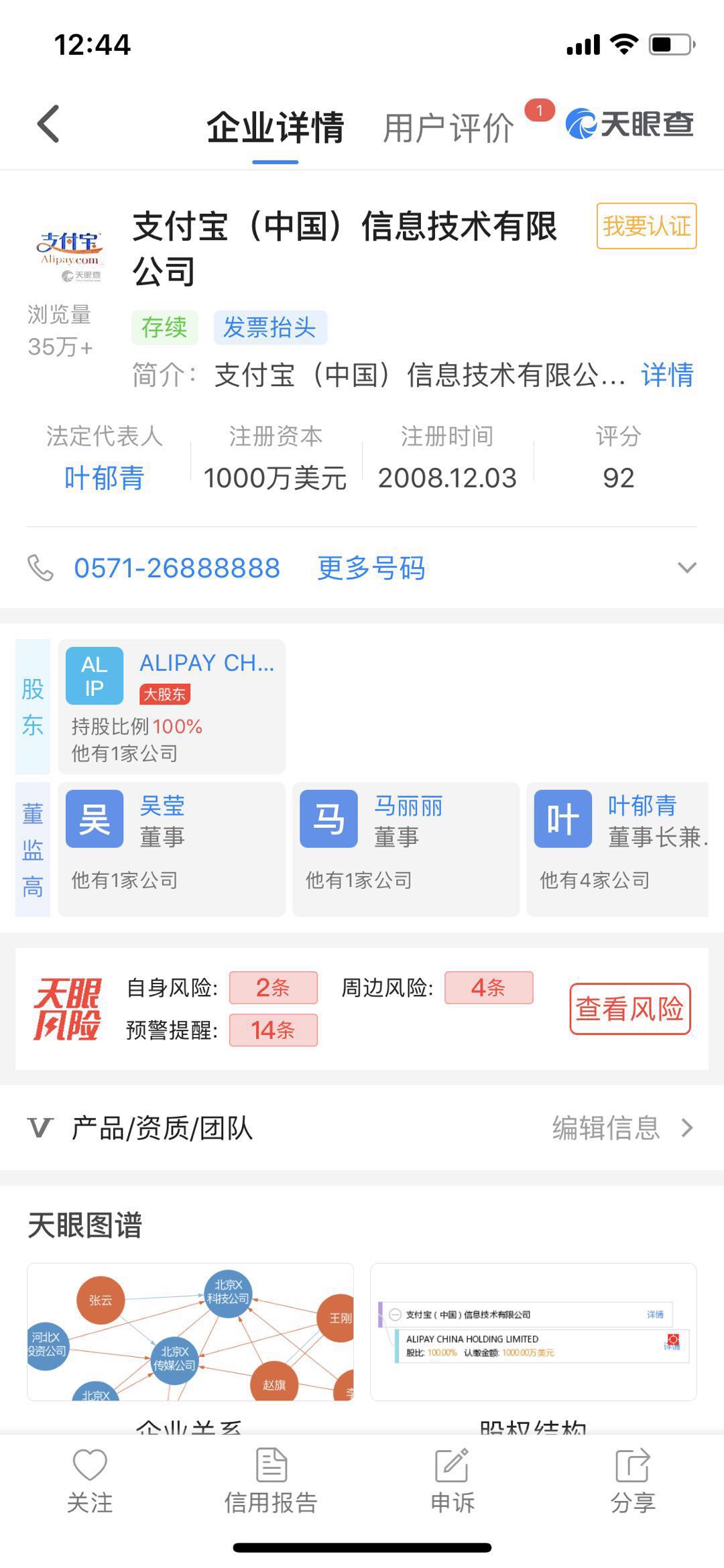Tap the 我要认证 button
Image resolution: width=724 pixels, height=1568 pixels.
pos(646,226)
